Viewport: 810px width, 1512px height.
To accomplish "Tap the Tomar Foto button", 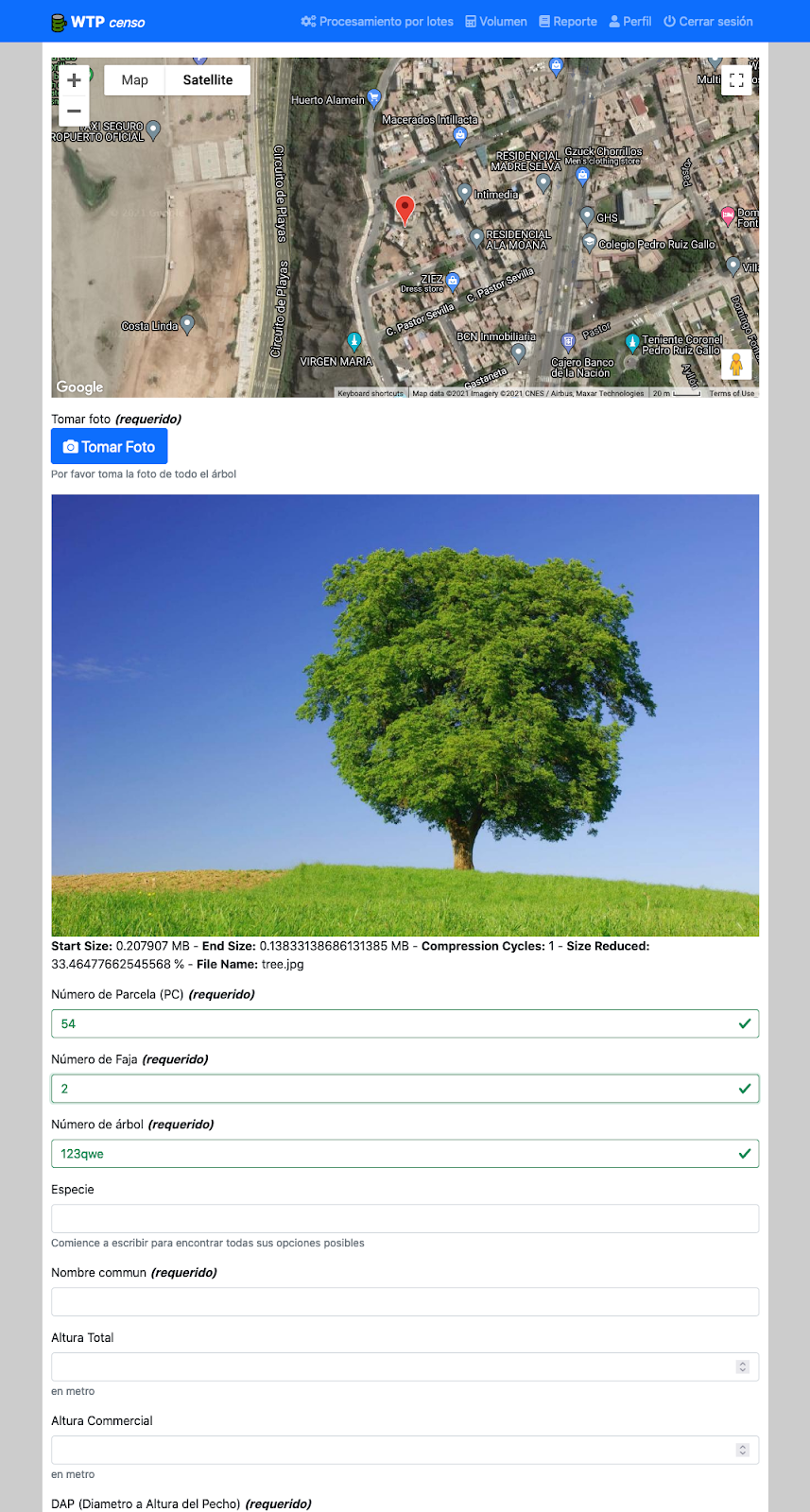I will pos(109,447).
